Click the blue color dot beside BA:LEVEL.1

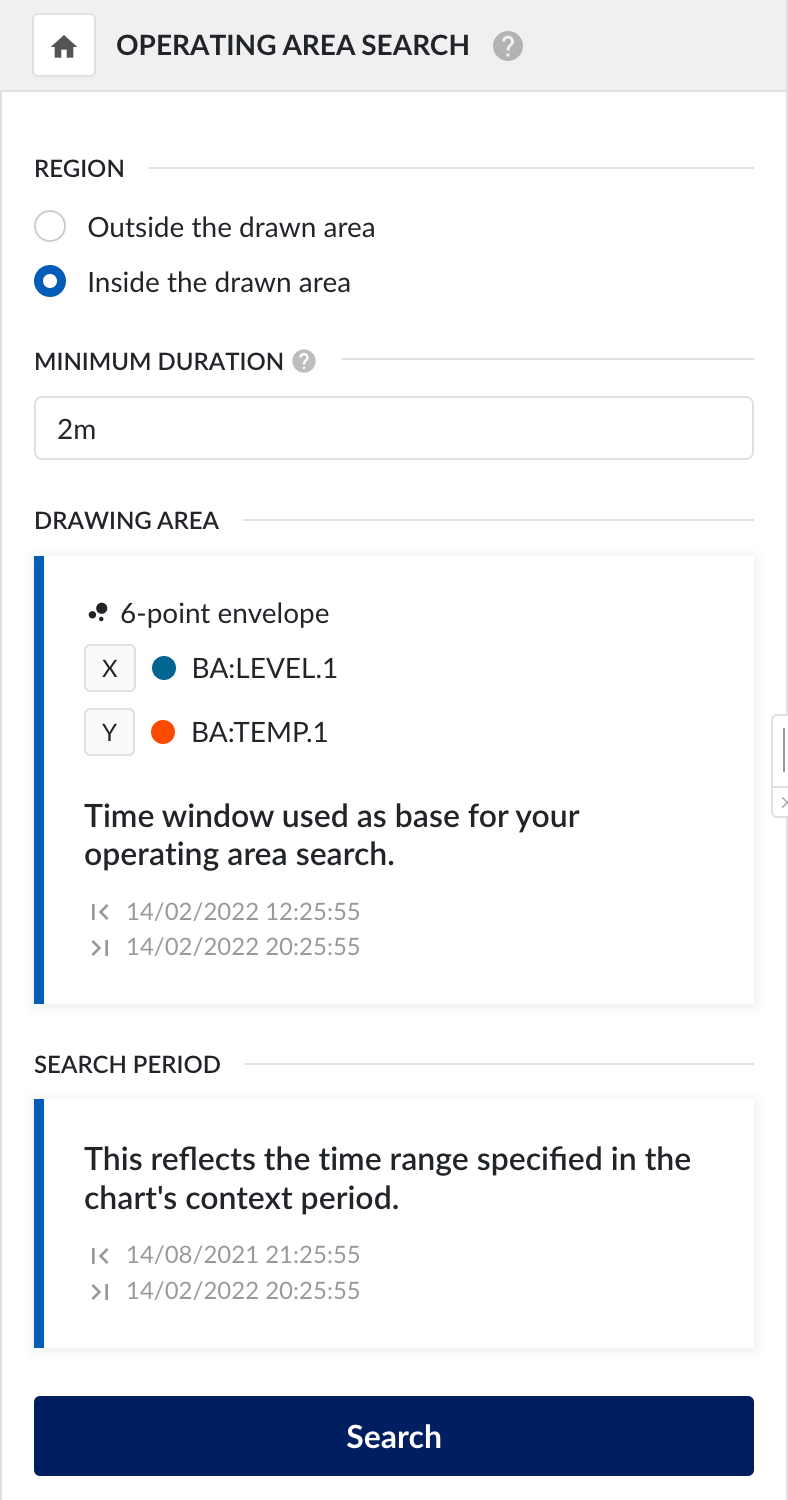click(x=163, y=667)
